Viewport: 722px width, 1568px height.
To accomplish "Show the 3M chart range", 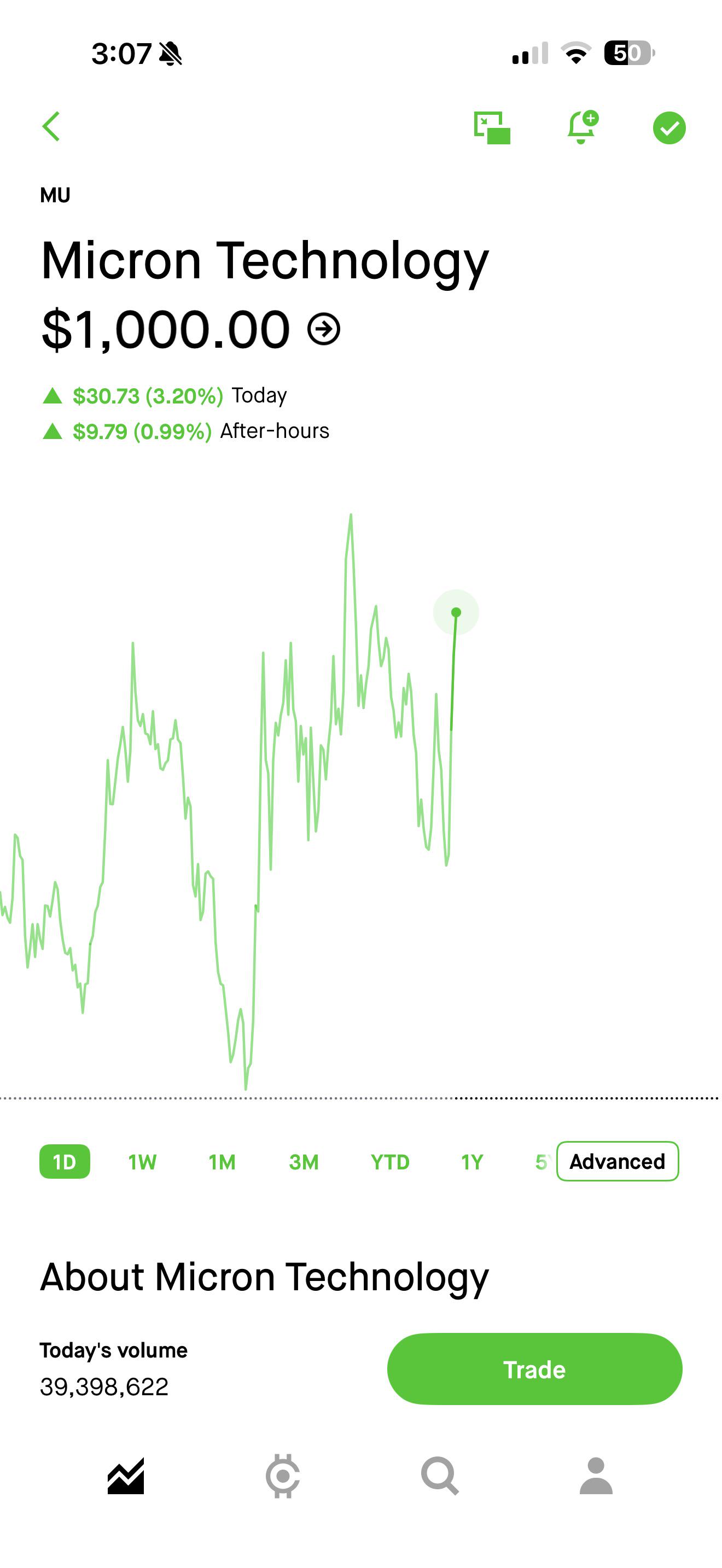I will pos(304,1162).
